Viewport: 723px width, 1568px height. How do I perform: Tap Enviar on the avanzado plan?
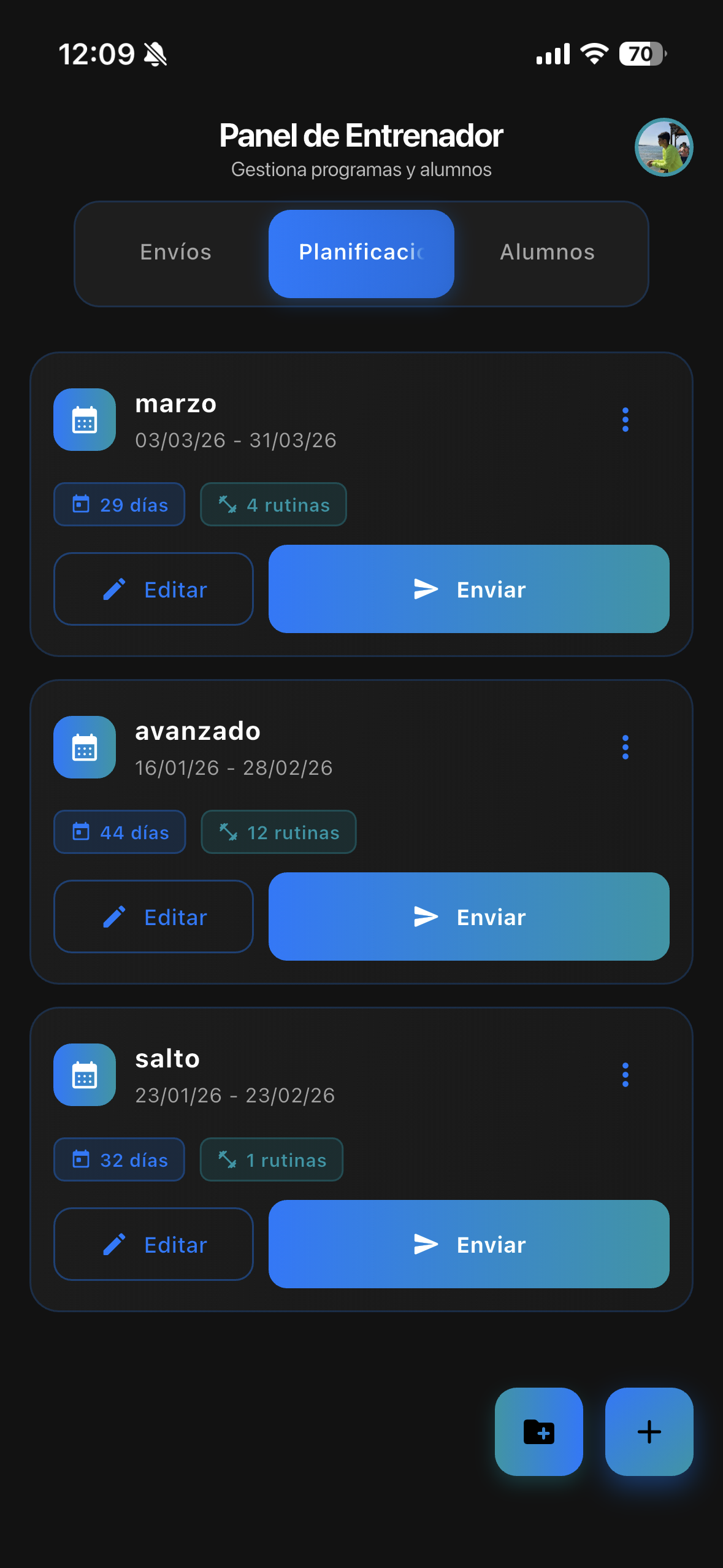click(469, 917)
